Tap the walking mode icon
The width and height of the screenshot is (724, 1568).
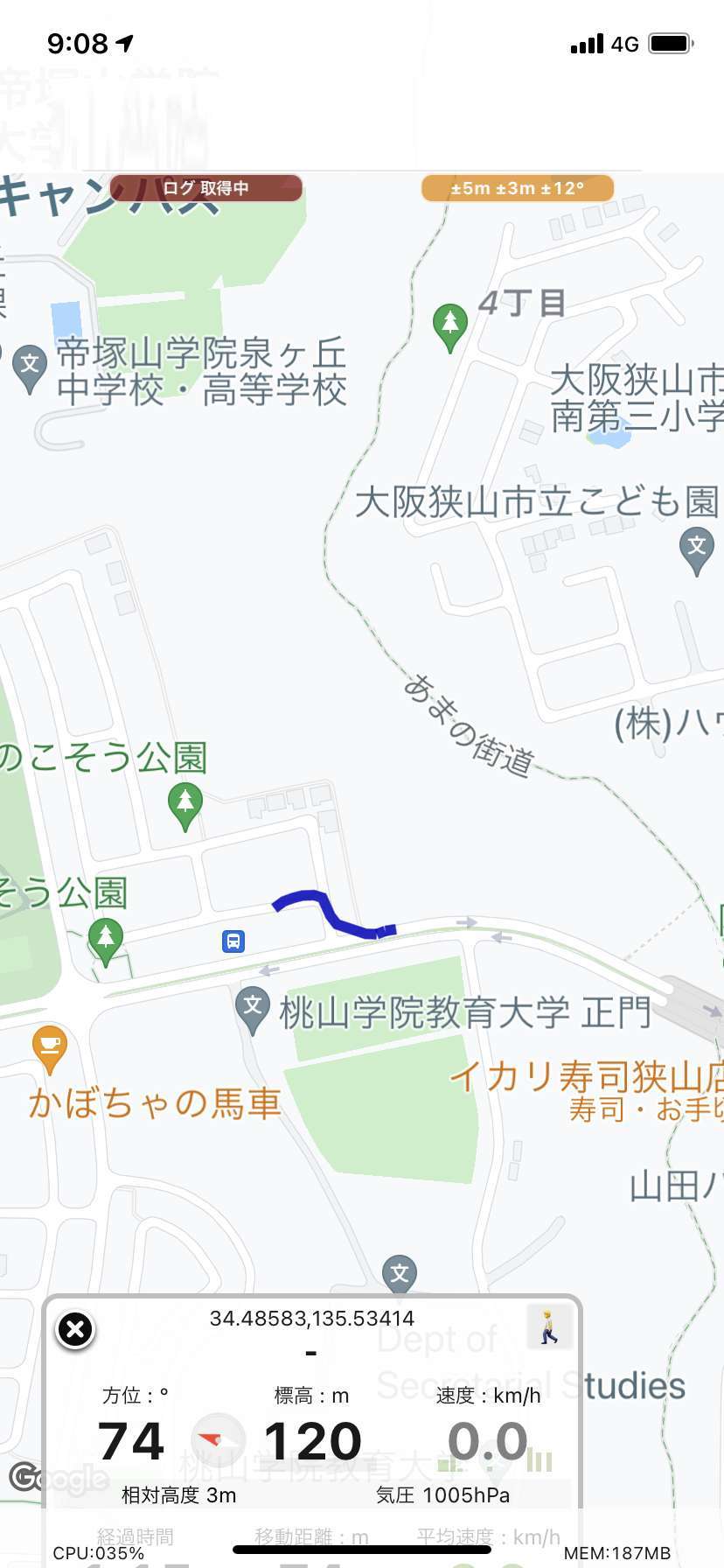549,1326
